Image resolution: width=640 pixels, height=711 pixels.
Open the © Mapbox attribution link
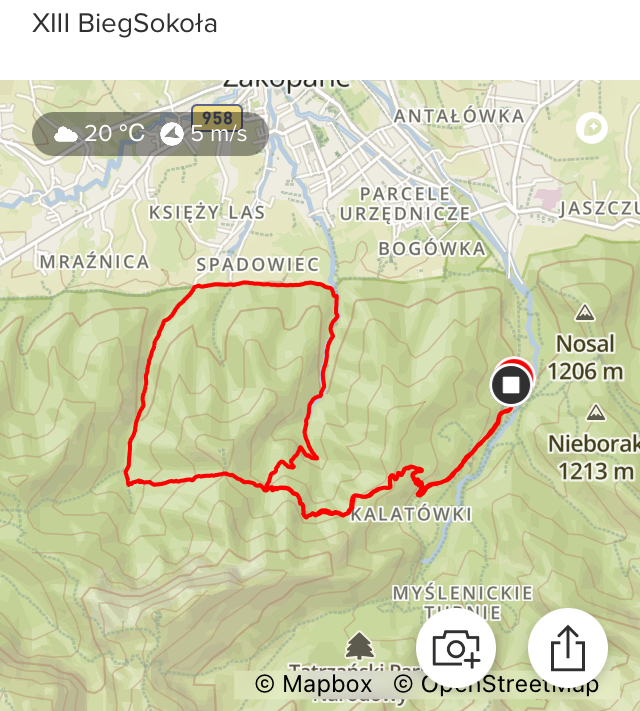pos(314,685)
